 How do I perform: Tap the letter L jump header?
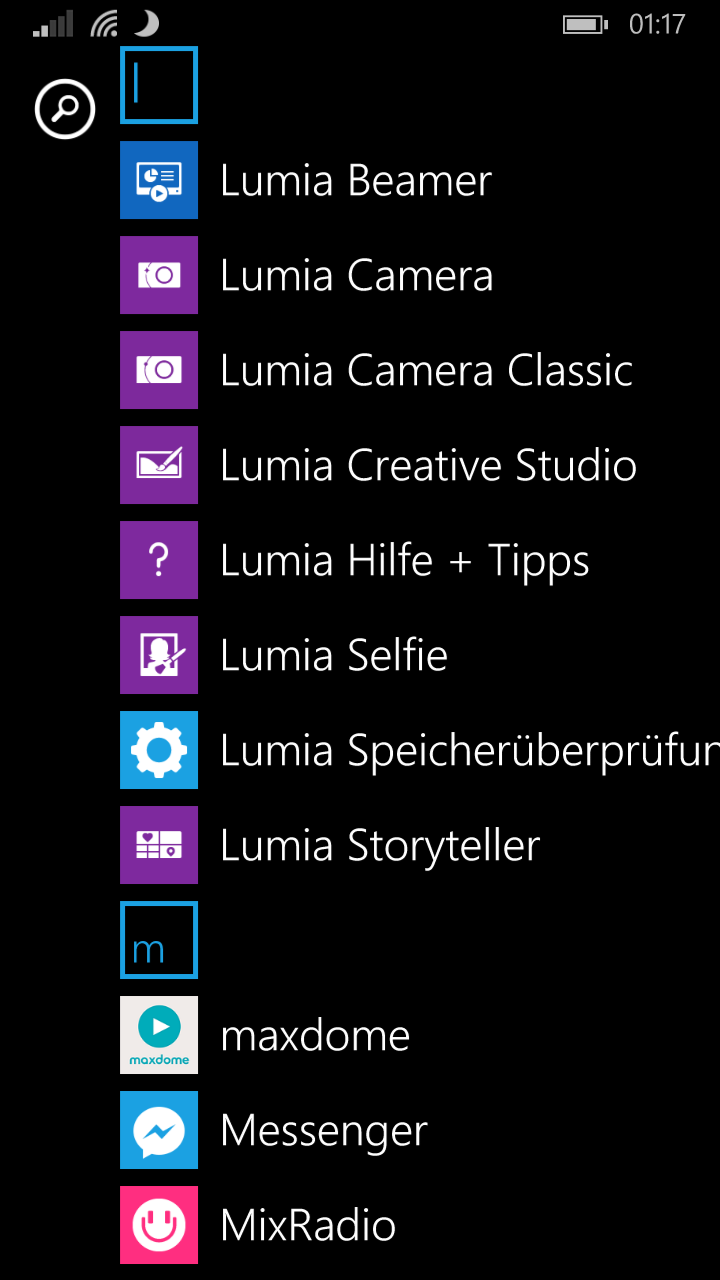(x=159, y=86)
